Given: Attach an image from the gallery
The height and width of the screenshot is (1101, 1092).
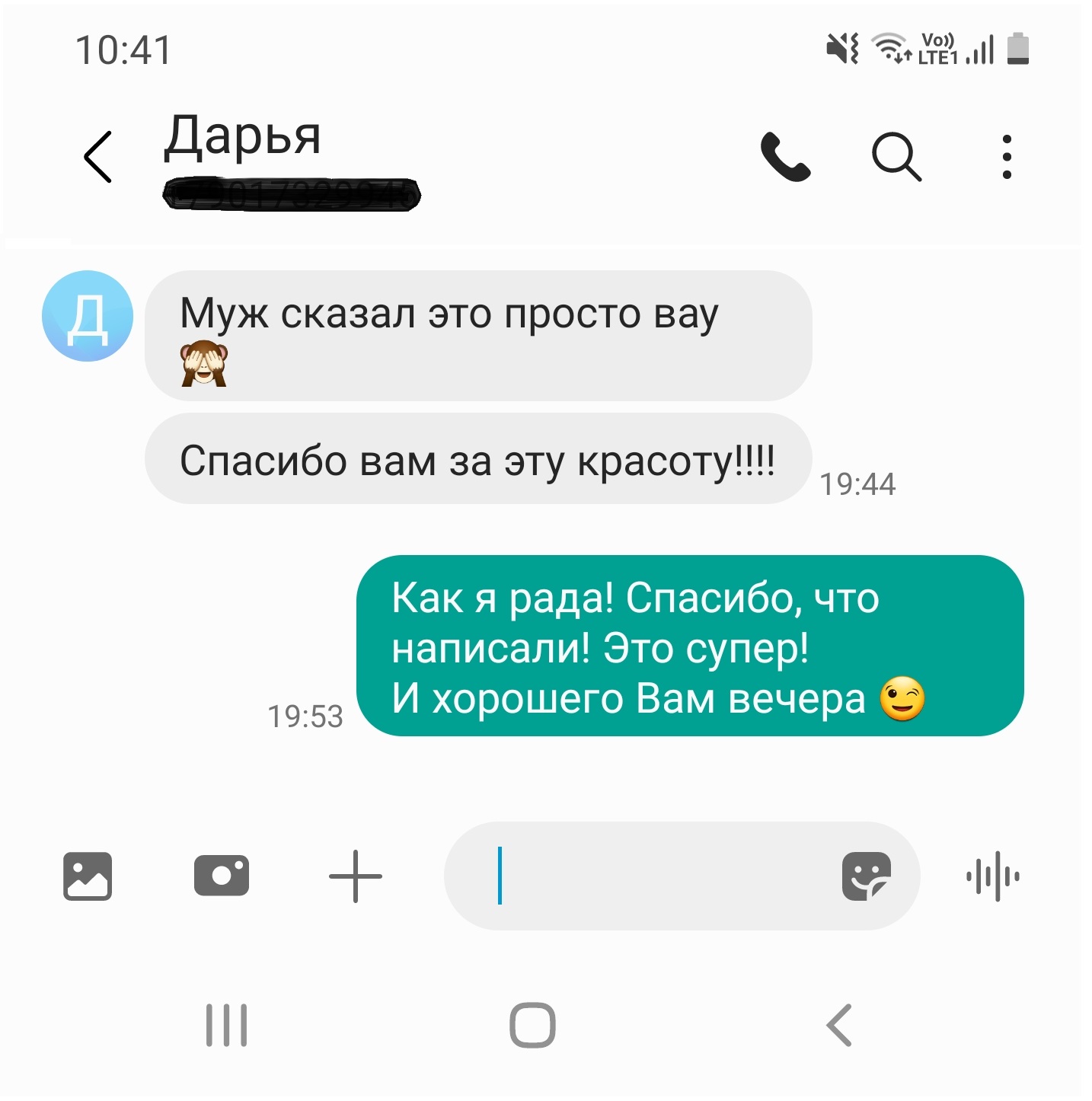Looking at the screenshot, I should coord(88,876).
